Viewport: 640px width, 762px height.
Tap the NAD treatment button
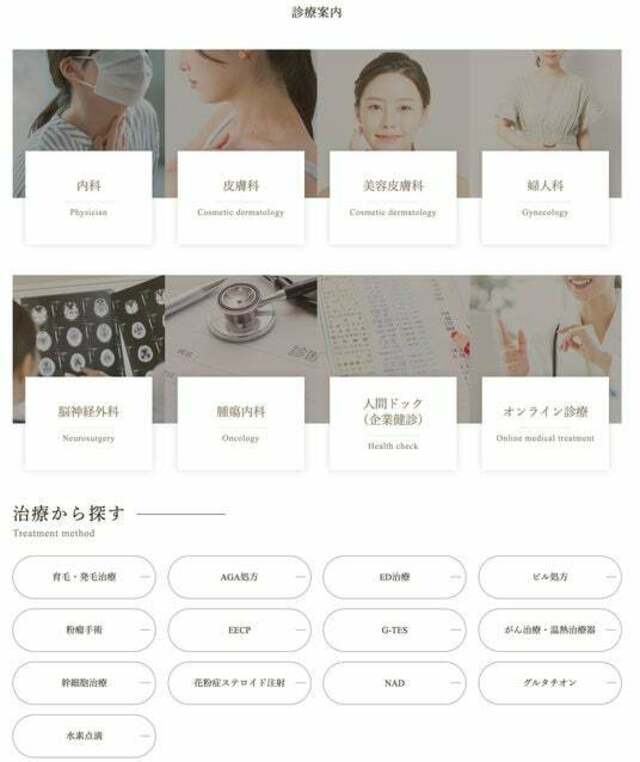pos(394,683)
